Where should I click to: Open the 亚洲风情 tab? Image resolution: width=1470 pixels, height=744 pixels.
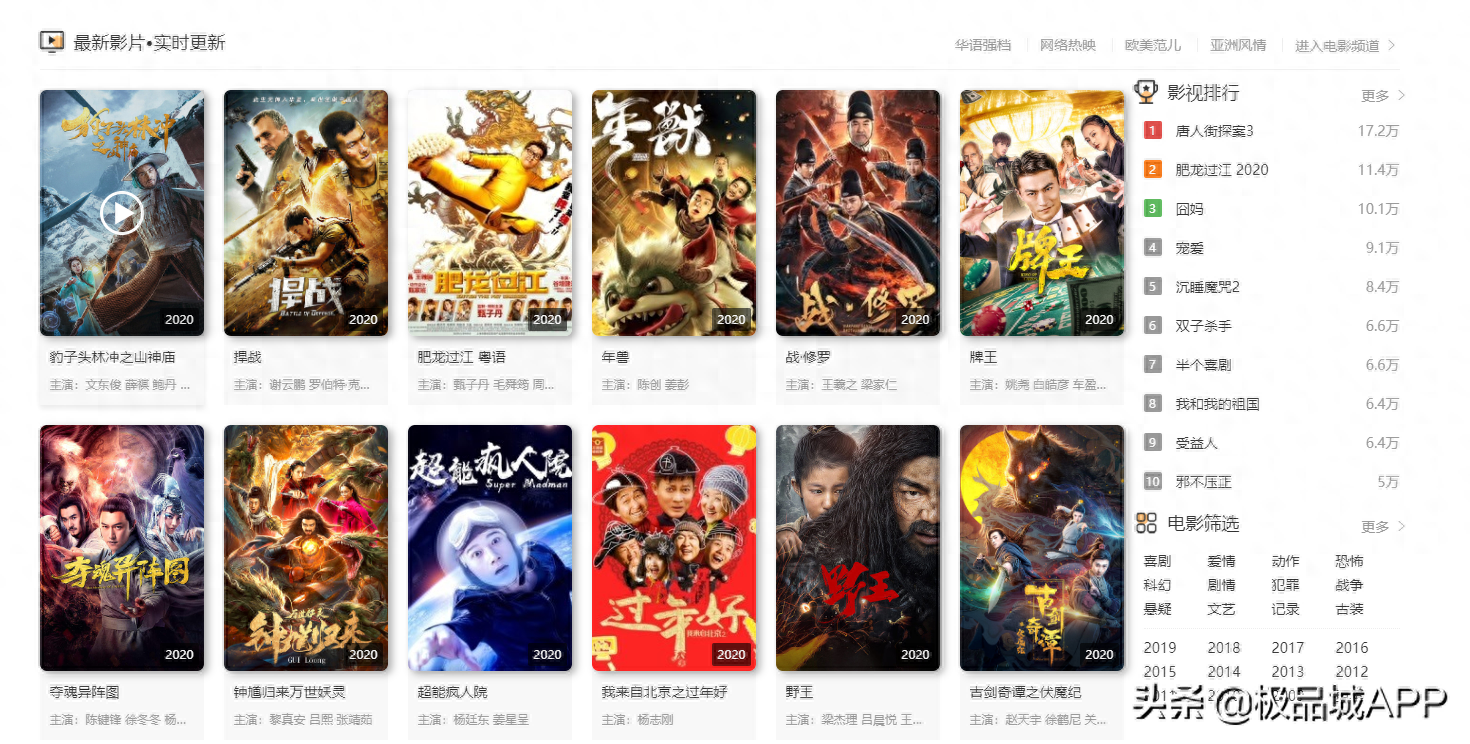point(1237,45)
